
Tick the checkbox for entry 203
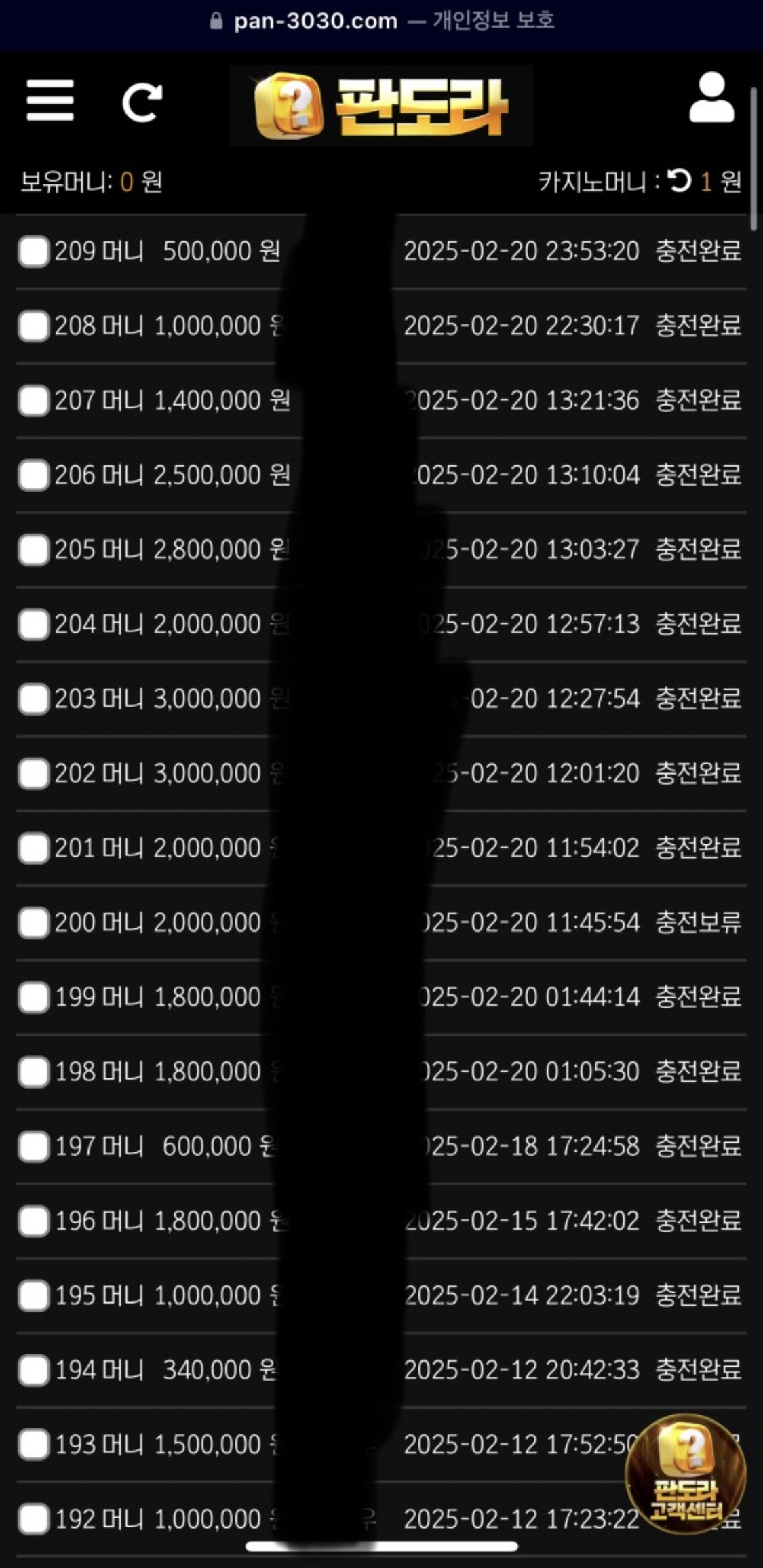33,699
